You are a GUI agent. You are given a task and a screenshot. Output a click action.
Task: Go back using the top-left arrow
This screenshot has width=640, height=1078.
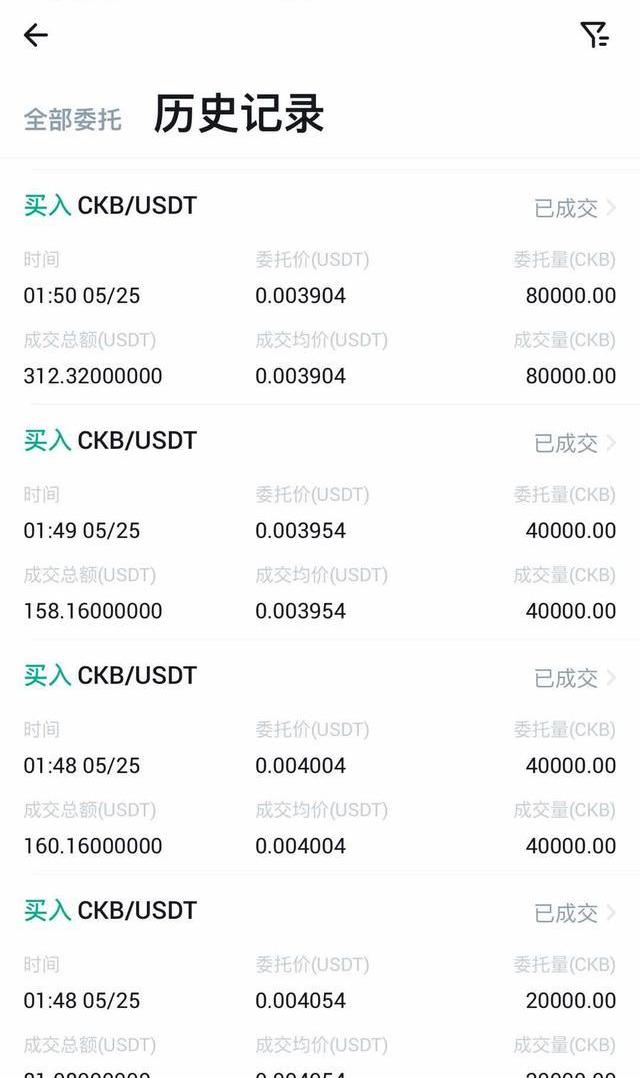click(x=36, y=36)
